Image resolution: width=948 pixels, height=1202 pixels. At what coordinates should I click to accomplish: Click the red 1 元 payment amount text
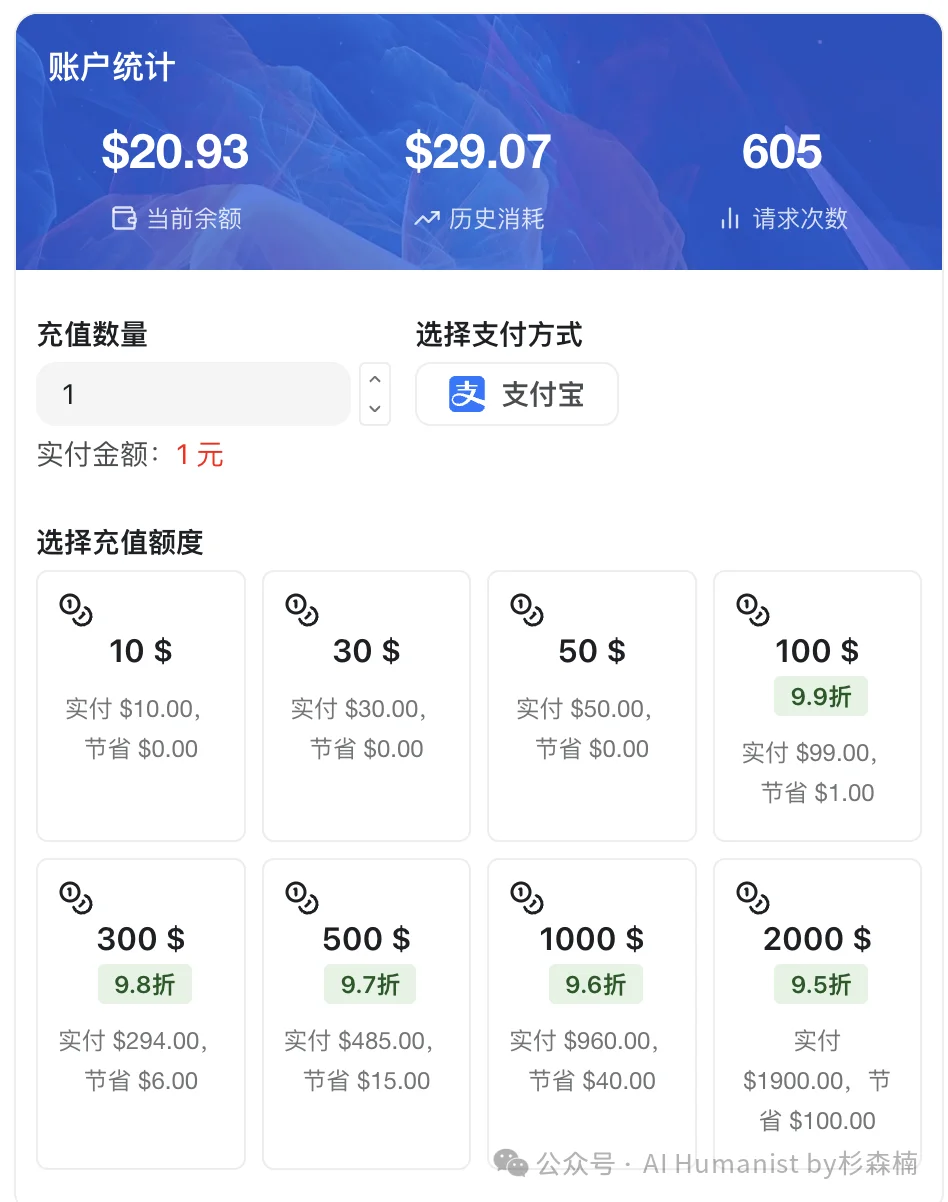199,455
